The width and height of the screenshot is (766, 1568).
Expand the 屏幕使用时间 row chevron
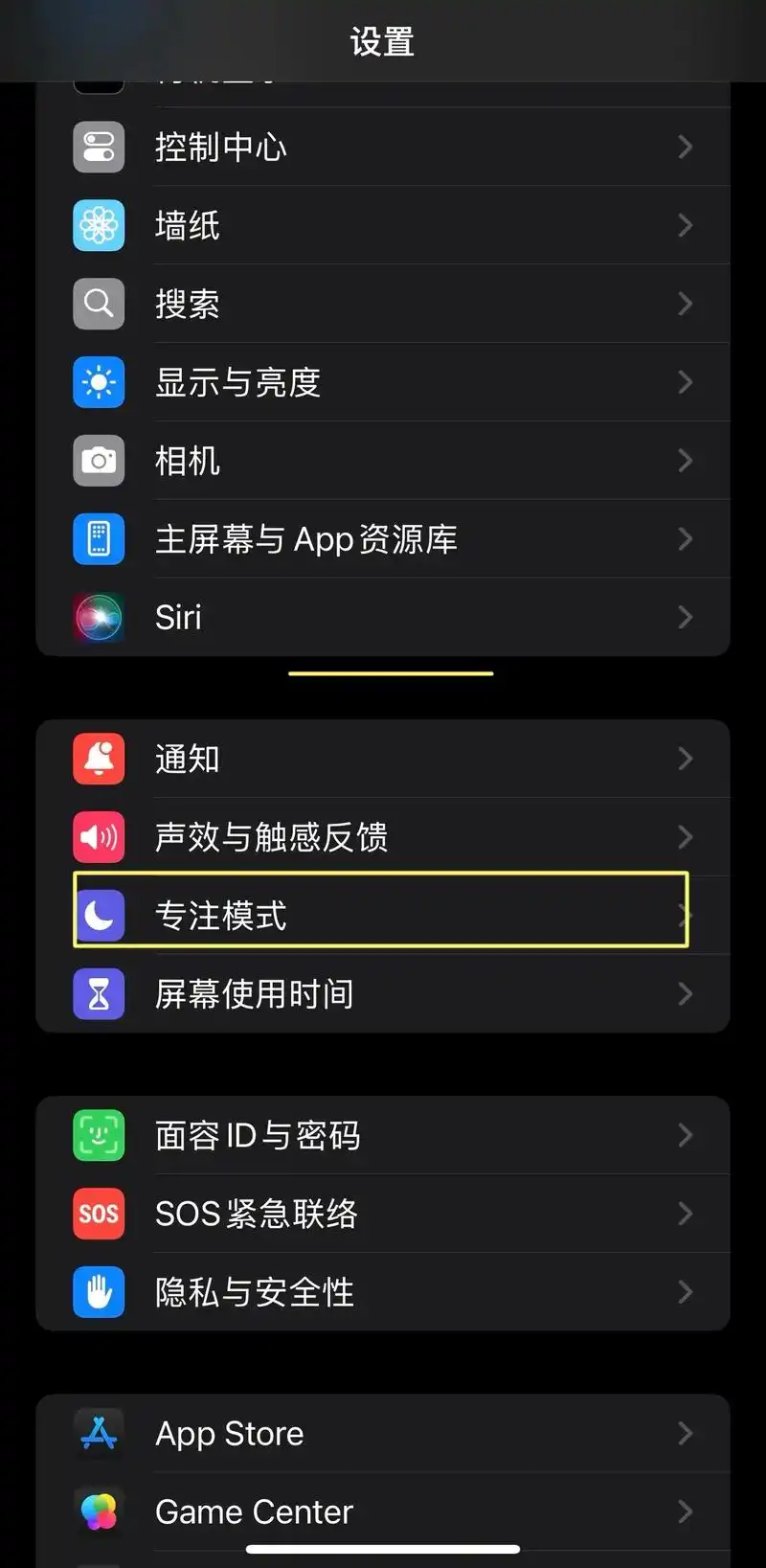click(x=686, y=994)
